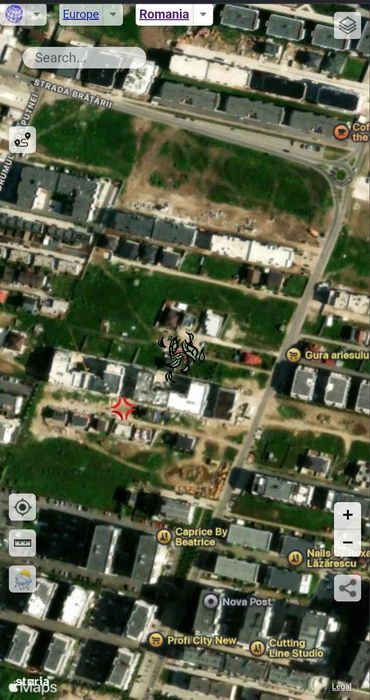Show the weather overlay
The width and height of the screenshot is (370, 700).
coord(22,579)
